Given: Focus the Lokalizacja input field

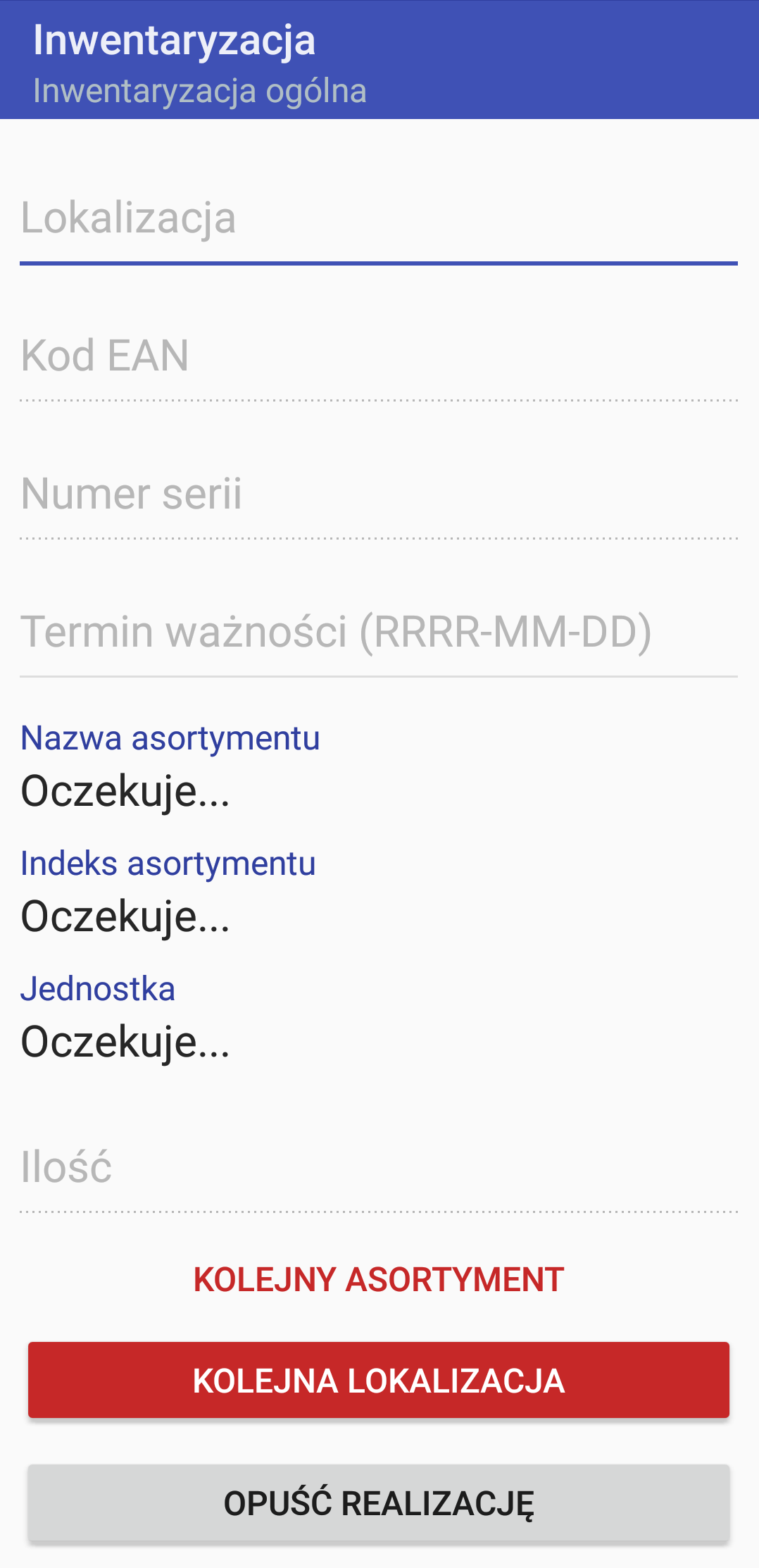Looking at the screenshot, I should pos(379,220).
